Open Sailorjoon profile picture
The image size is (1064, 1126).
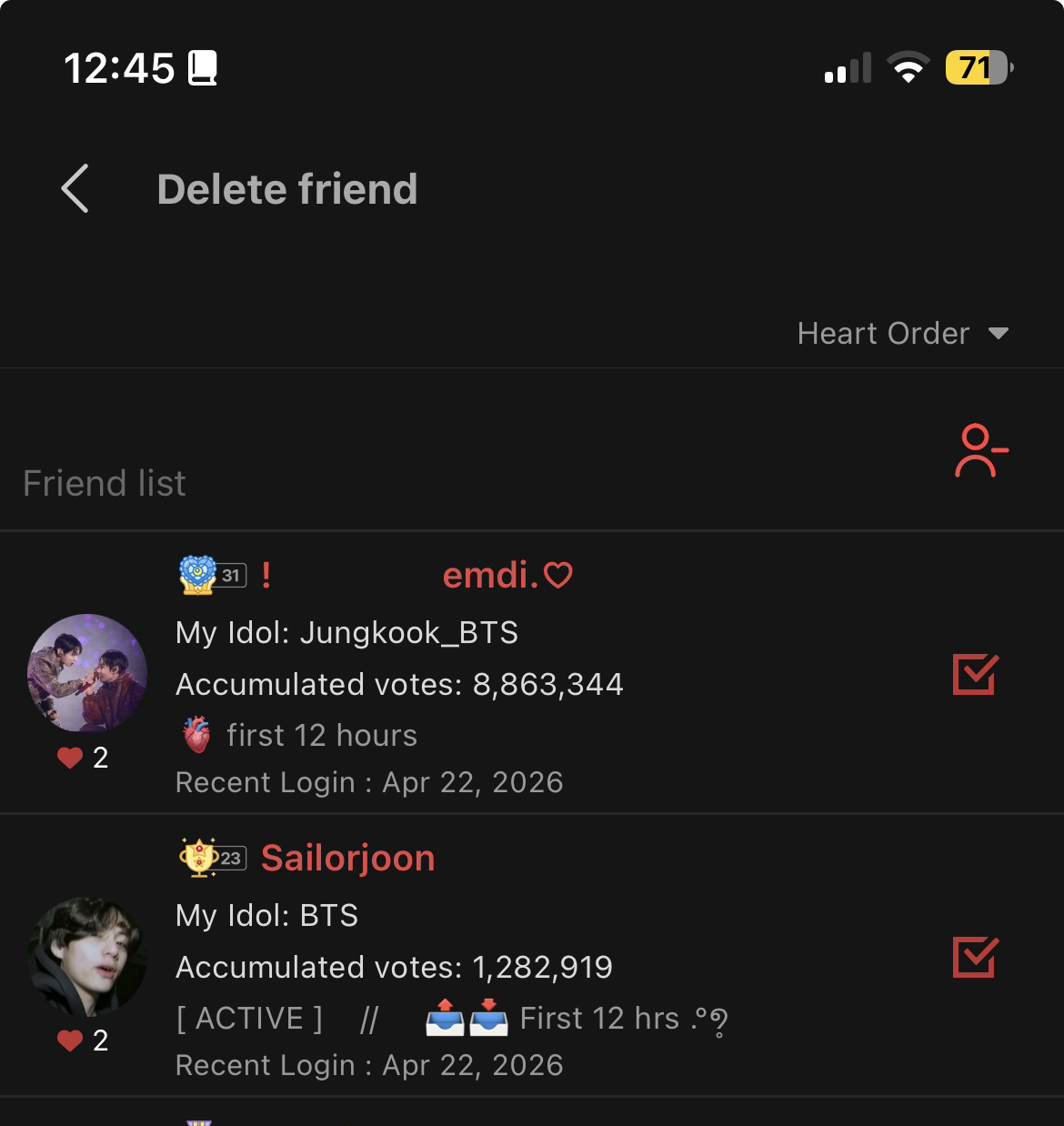point(87,957)
